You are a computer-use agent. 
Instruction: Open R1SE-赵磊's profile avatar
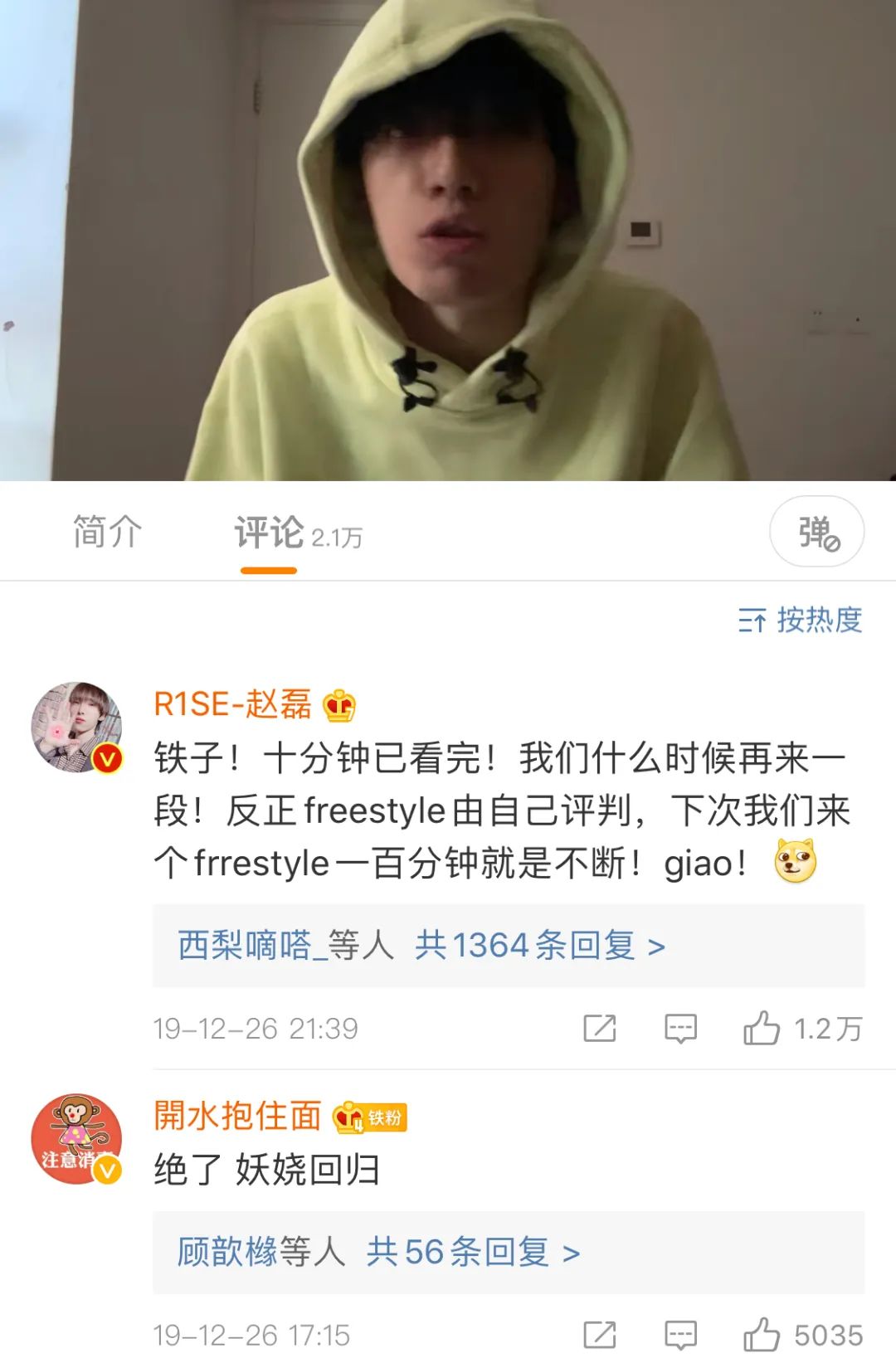tap(76, 728)
